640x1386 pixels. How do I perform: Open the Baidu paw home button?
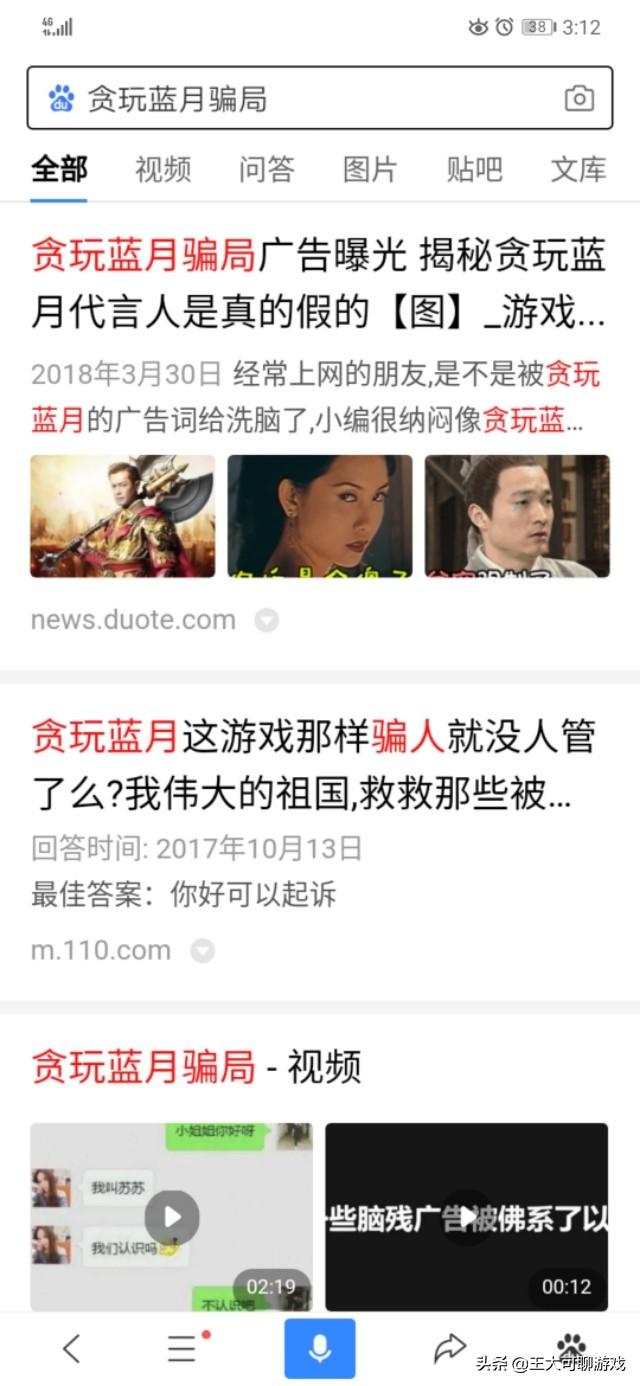571,1345
